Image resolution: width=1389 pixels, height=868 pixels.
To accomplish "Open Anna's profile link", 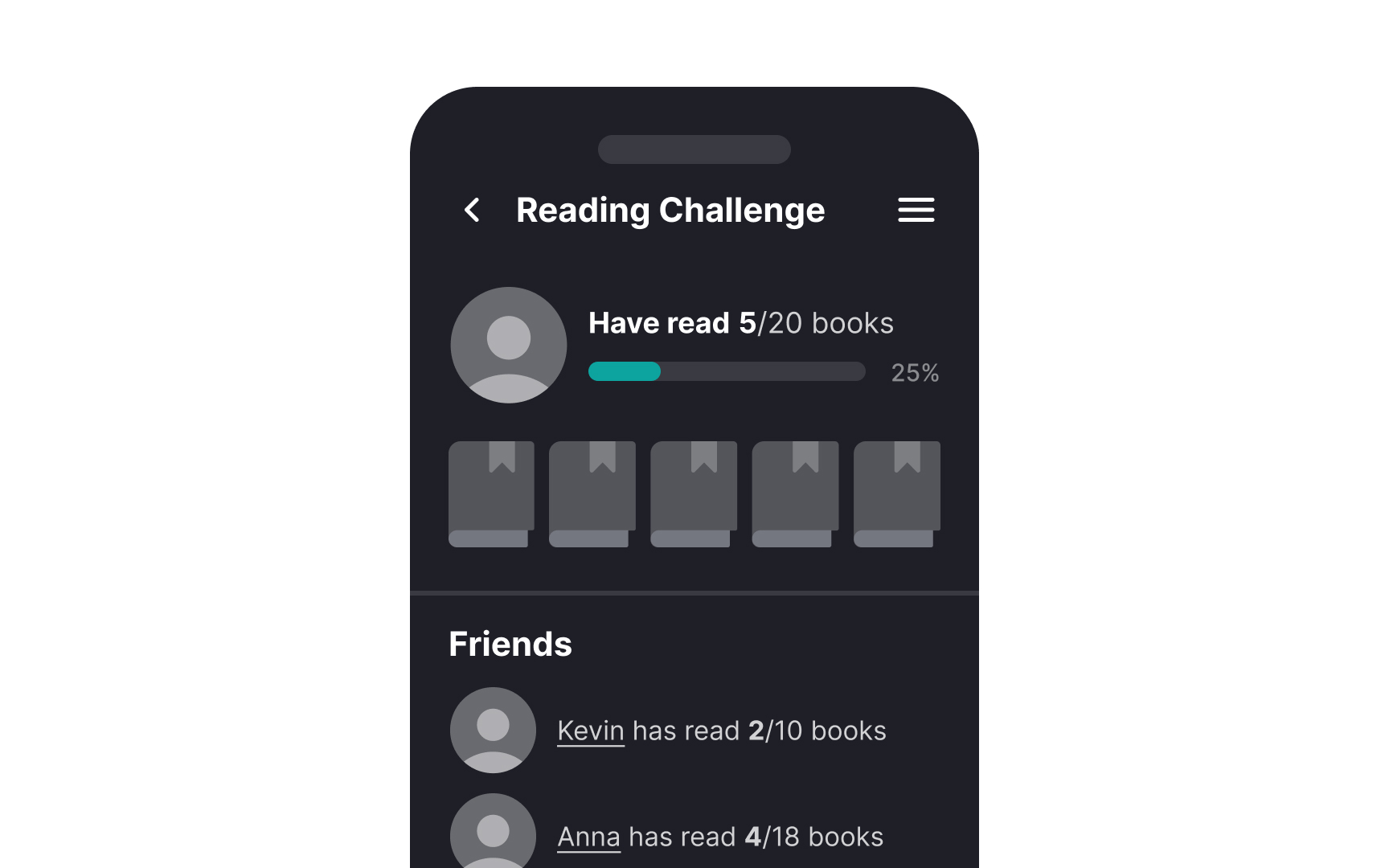I will [588, 837].
